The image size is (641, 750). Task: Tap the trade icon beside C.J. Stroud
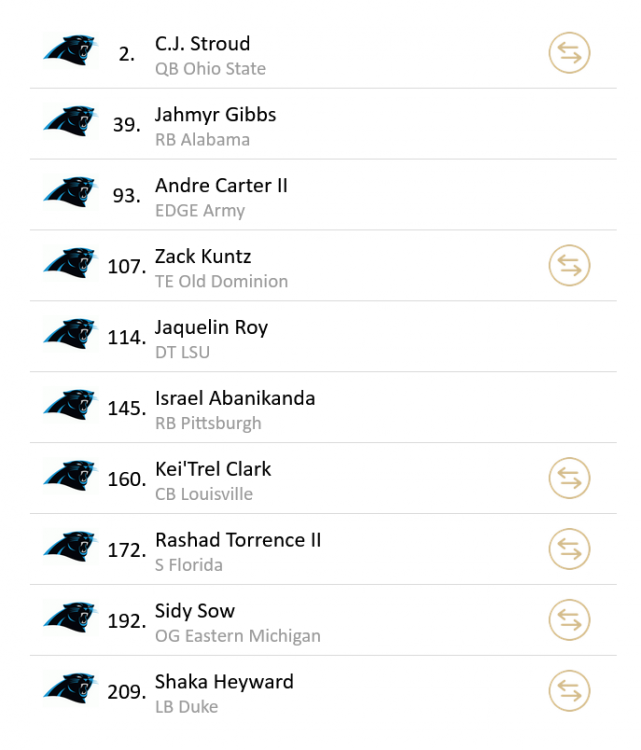[x=569, y=53]
